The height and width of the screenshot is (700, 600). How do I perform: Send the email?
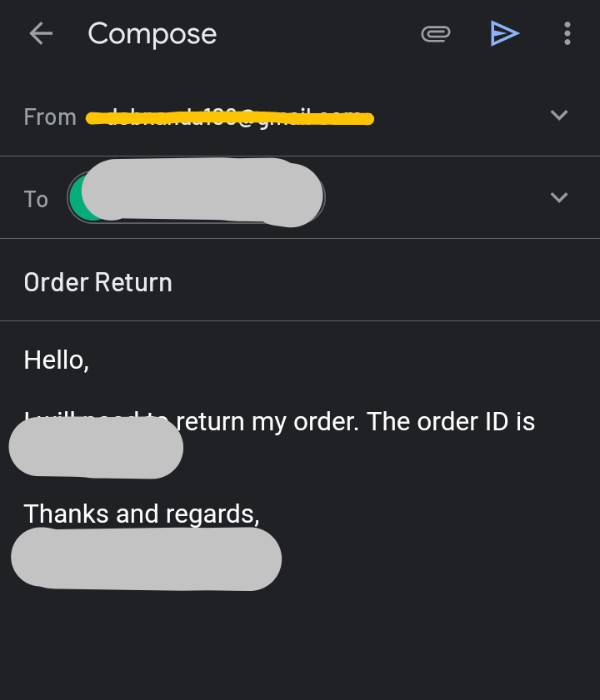(504, 34)
